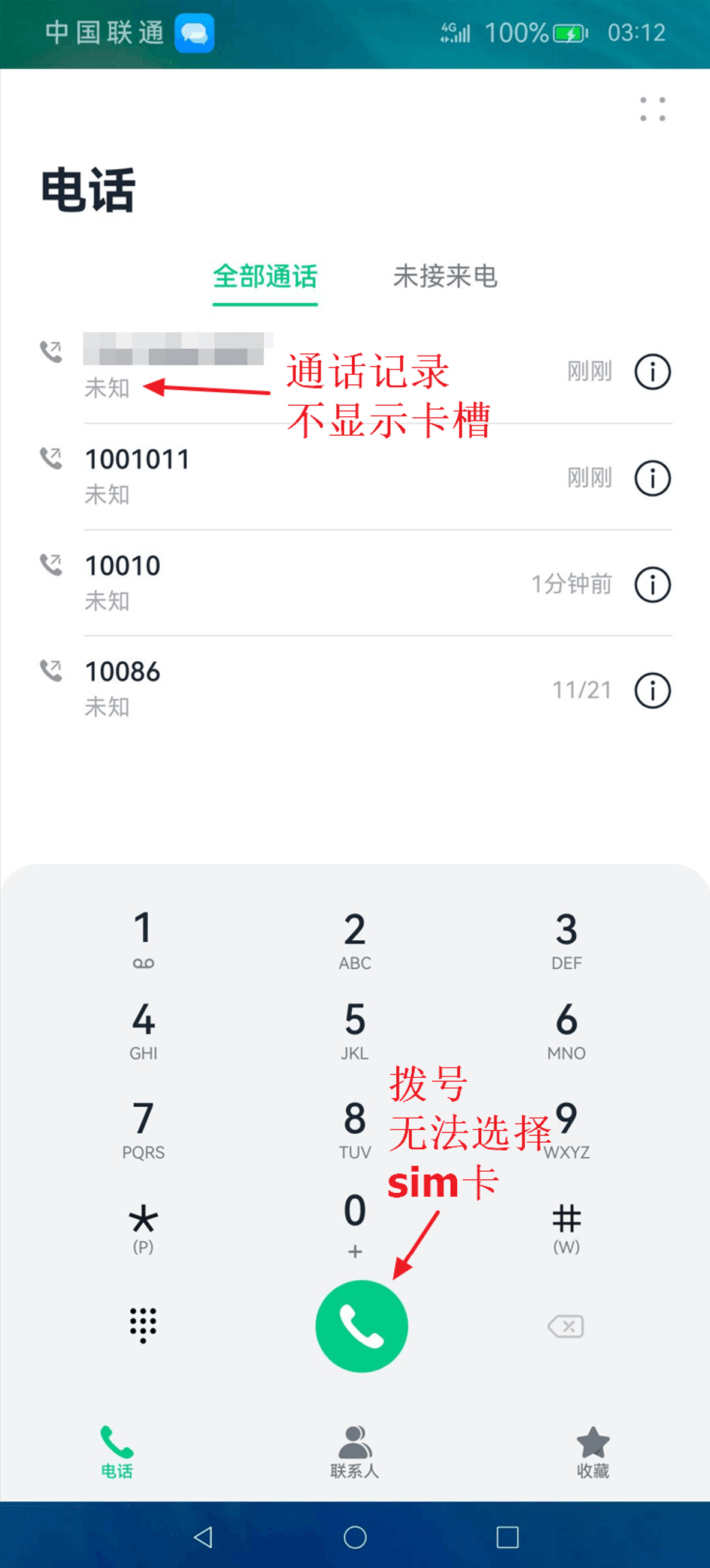This screenshot has height=1568, width=710.
Task: Enter digit 9 on the keypad
Action: pyautogui.click(x=566, y=1128)
